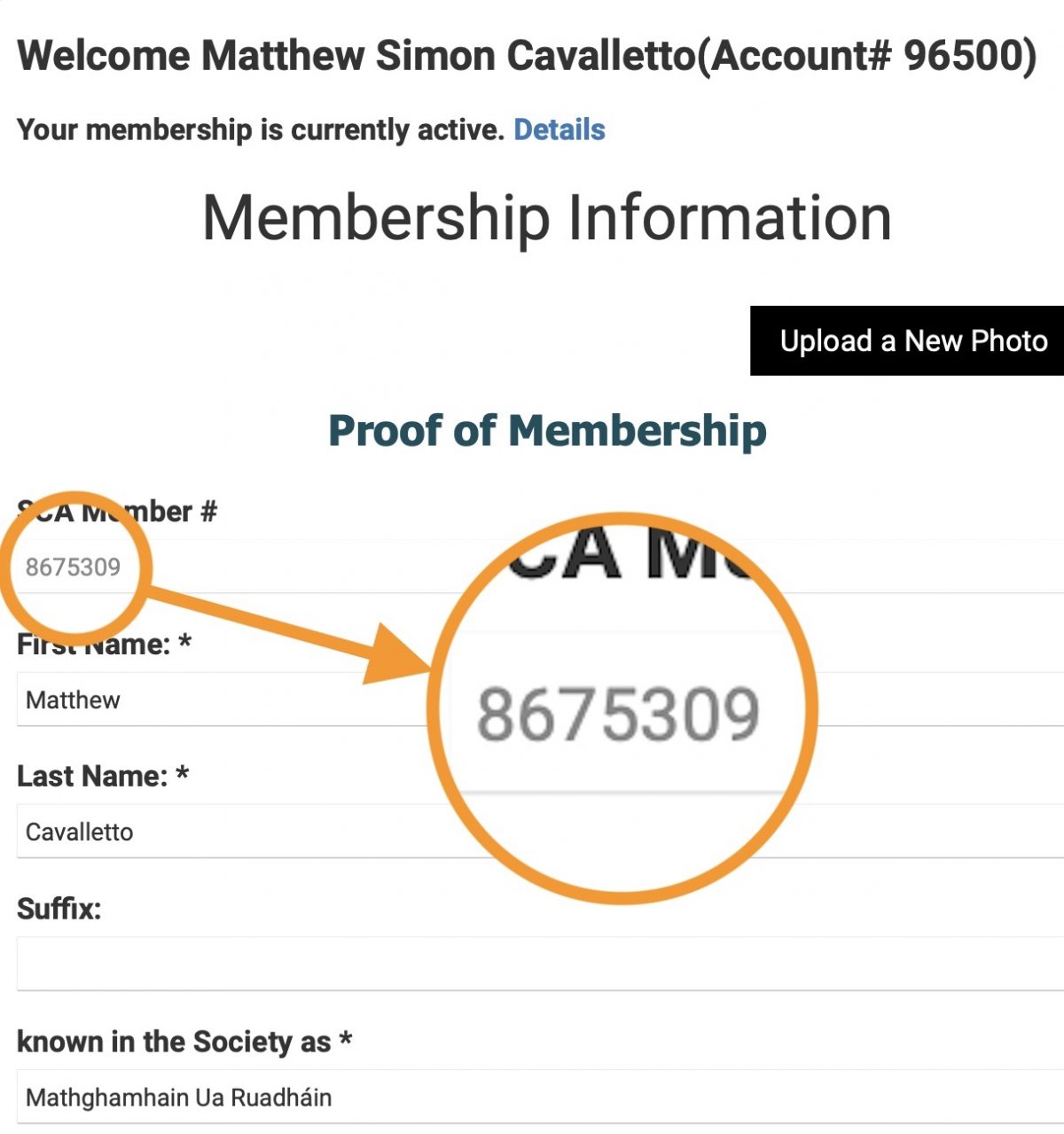Screen dimensions: 1064x1134
Task: Click the Last Name label
Action: click(x=104, y=775)
